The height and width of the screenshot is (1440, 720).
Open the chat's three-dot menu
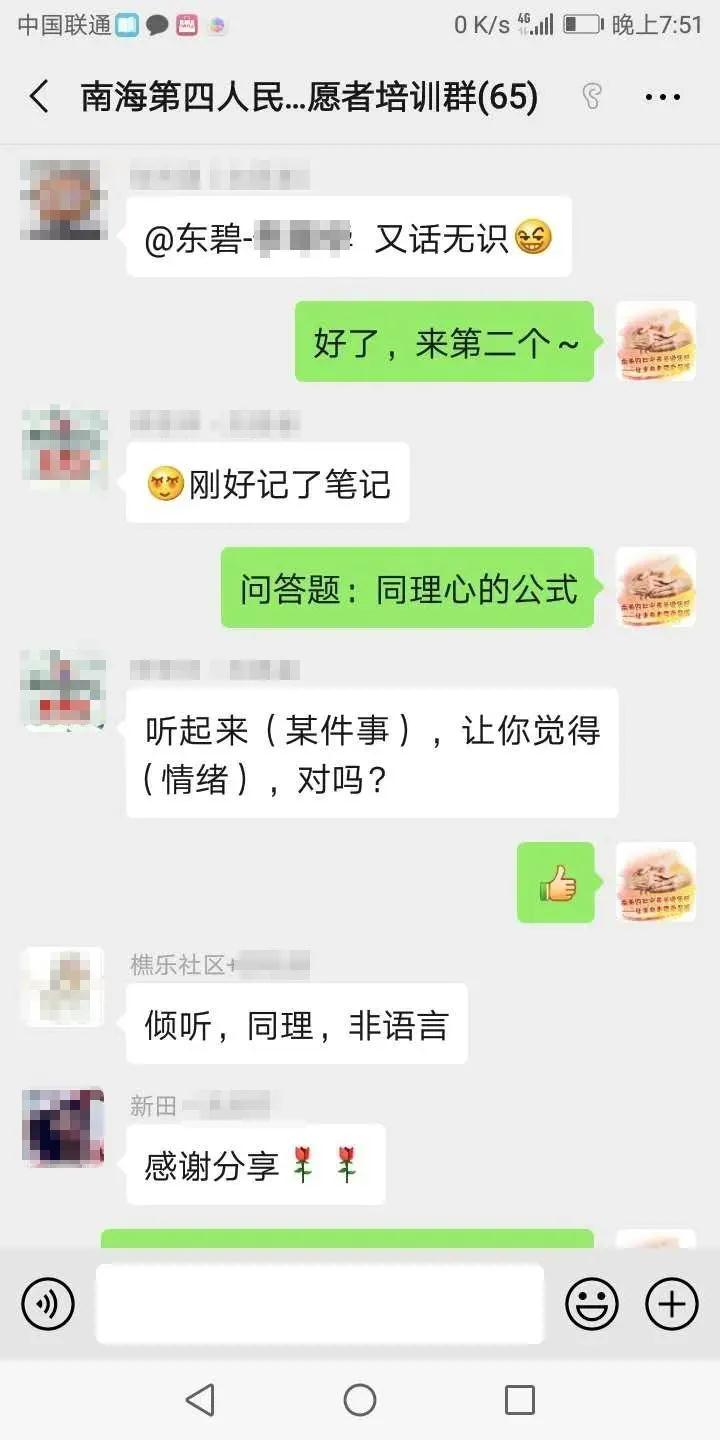coord(662,97)
